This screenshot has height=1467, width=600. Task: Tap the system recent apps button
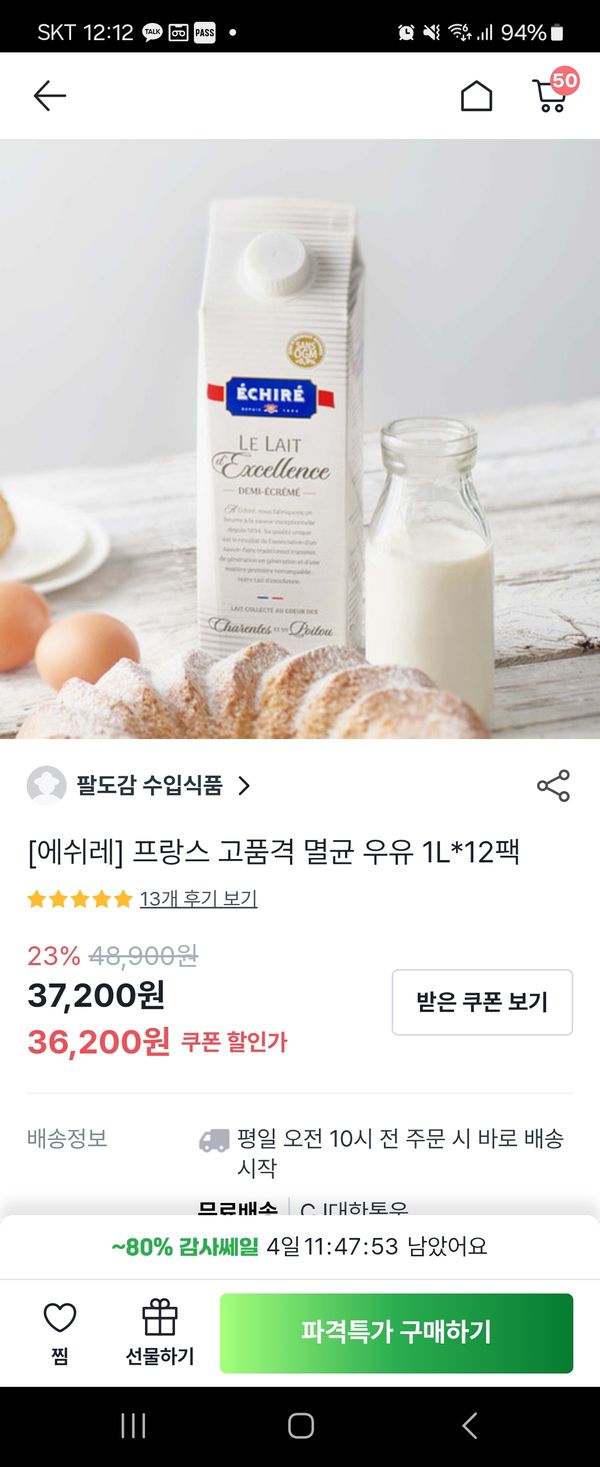[x=133, y=1426]
